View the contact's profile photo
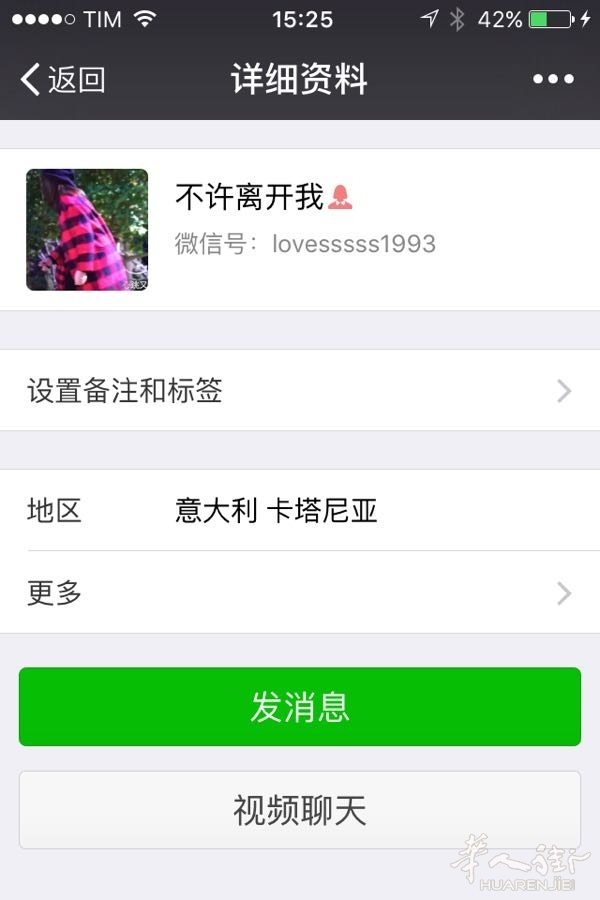 tap(87, 230)
